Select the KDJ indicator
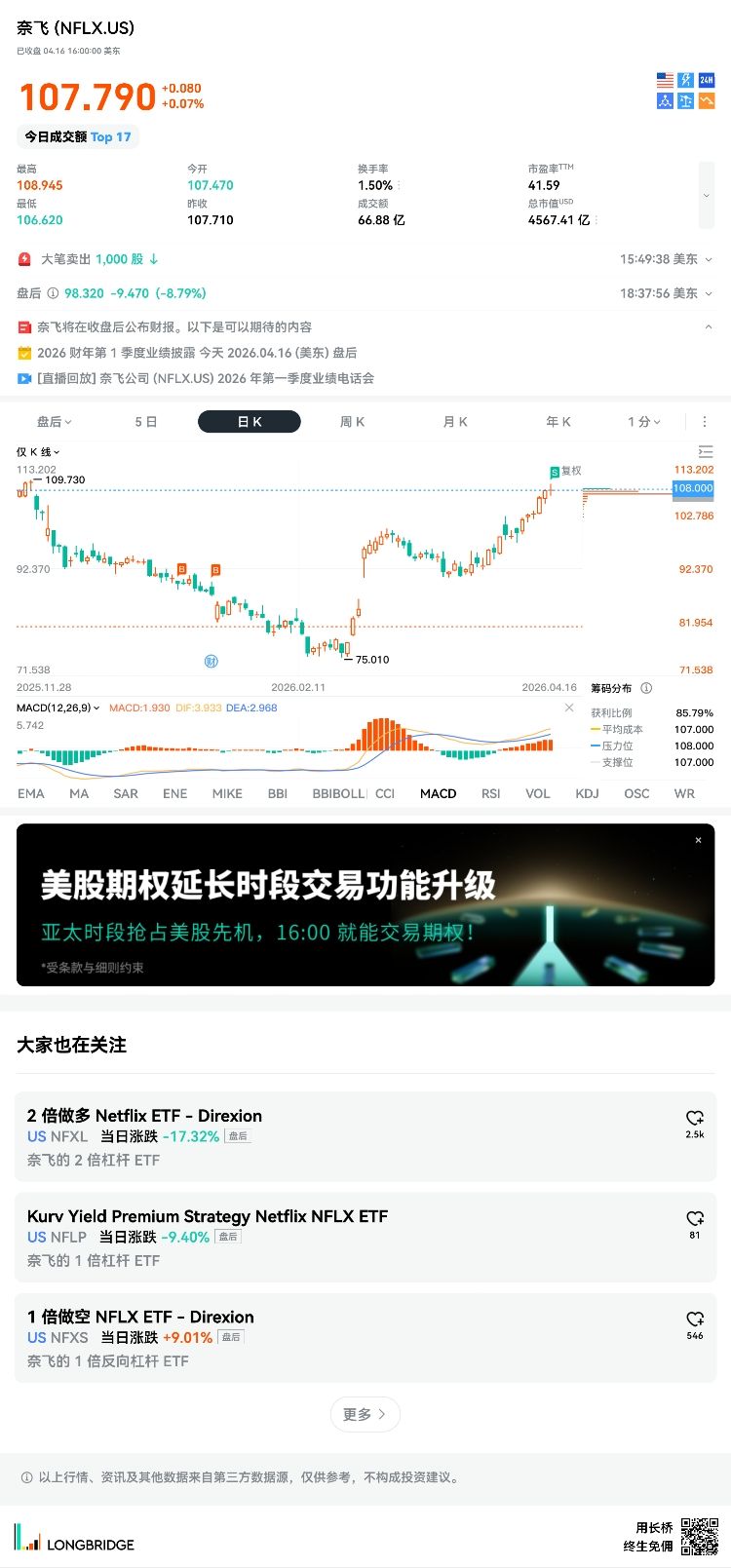Image resolution: width=731 pixels, height=1568 pixels. [587, 793]
